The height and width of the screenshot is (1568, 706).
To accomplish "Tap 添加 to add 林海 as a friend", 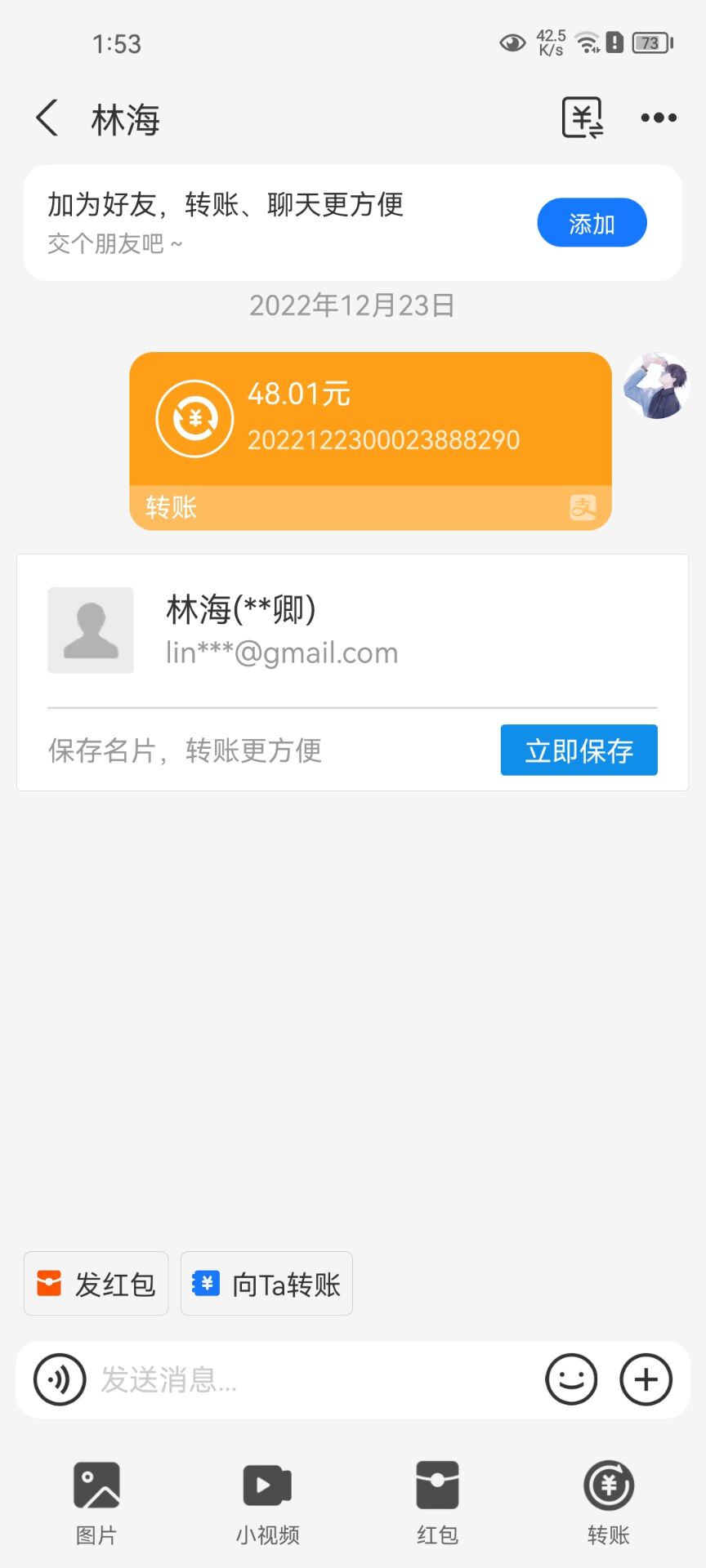I will click(x=592, y=223).
